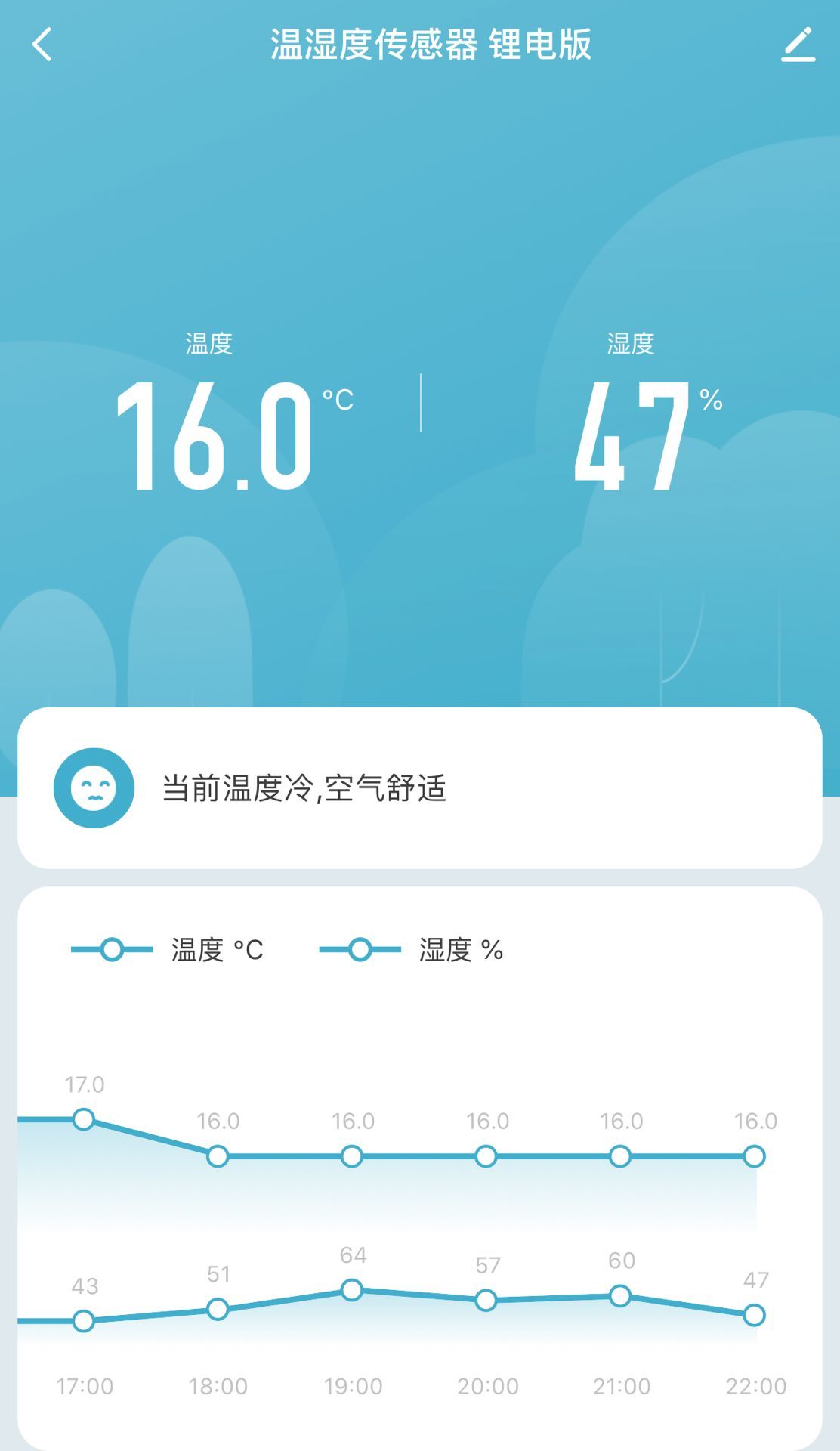Select the 温度 °C chart legend
This screenshot has width=840, height=1451.
(168, 950)
